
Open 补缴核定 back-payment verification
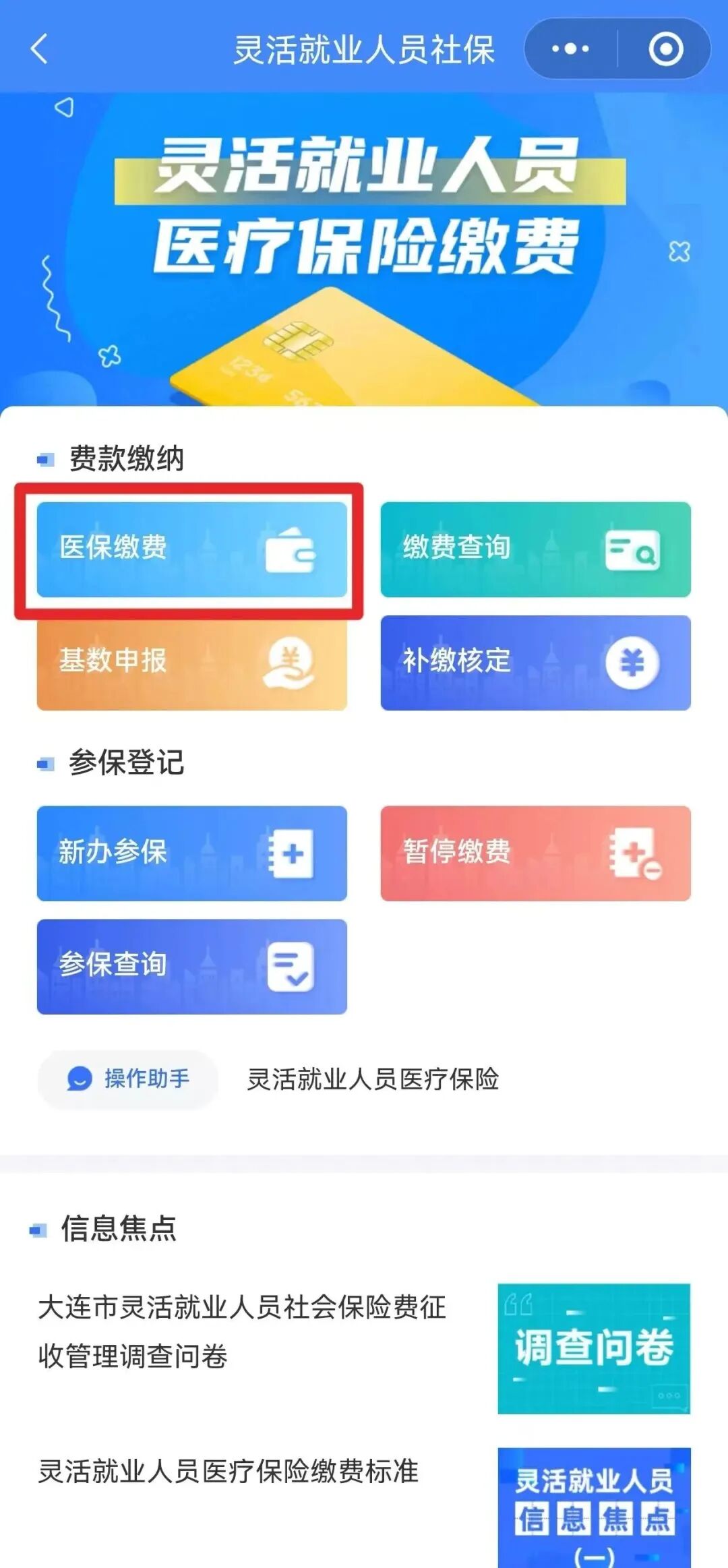point(535,662)
